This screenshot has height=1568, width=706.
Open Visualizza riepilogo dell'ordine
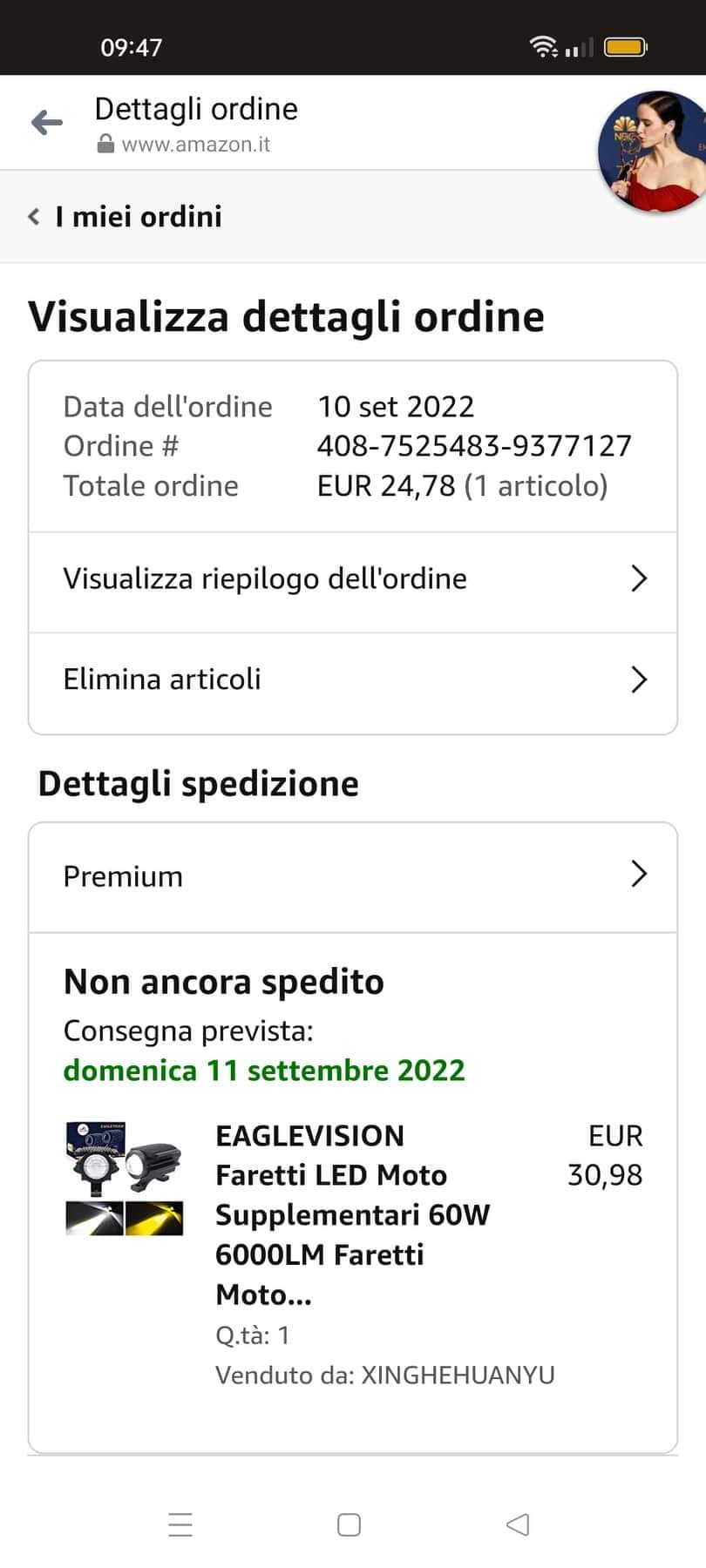[352, 579]
